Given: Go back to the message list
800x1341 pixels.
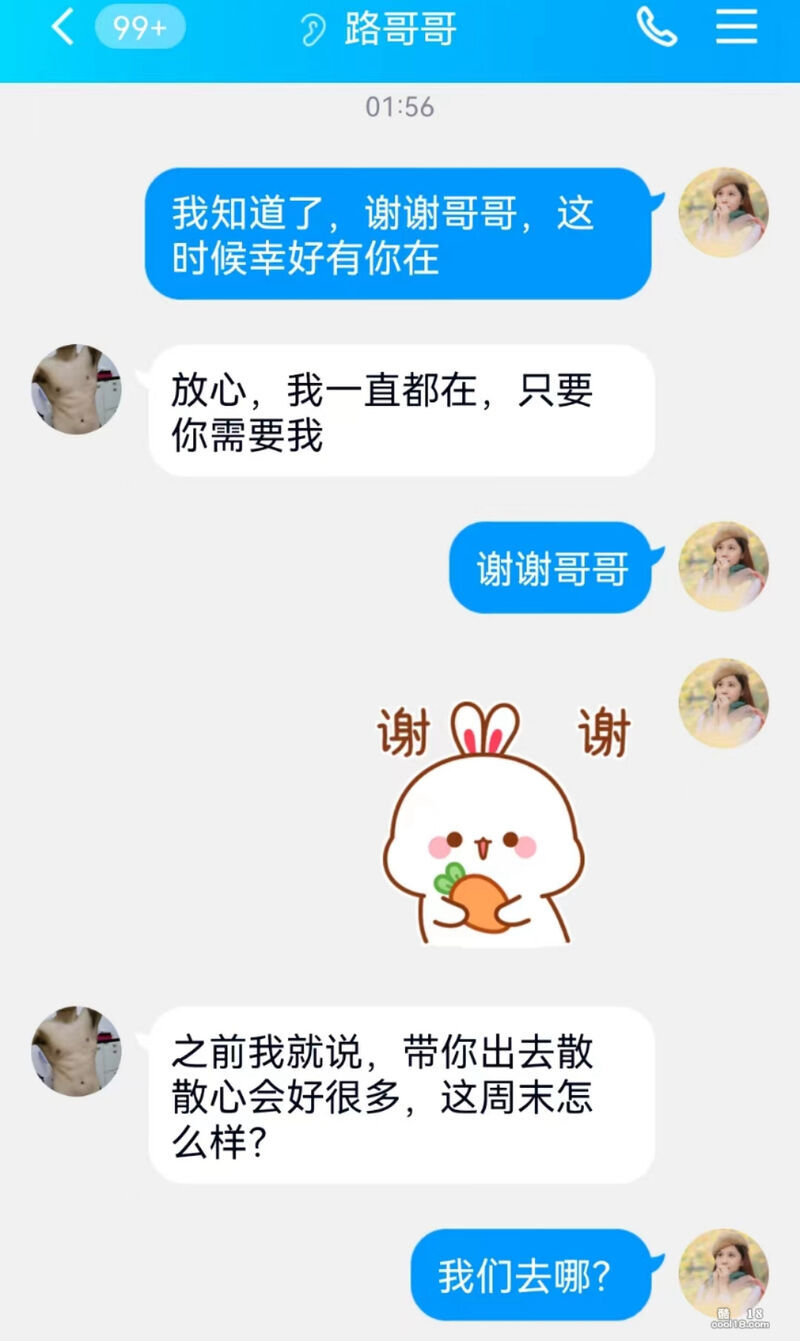Looking at the screenshot, I should coord(63,27).
